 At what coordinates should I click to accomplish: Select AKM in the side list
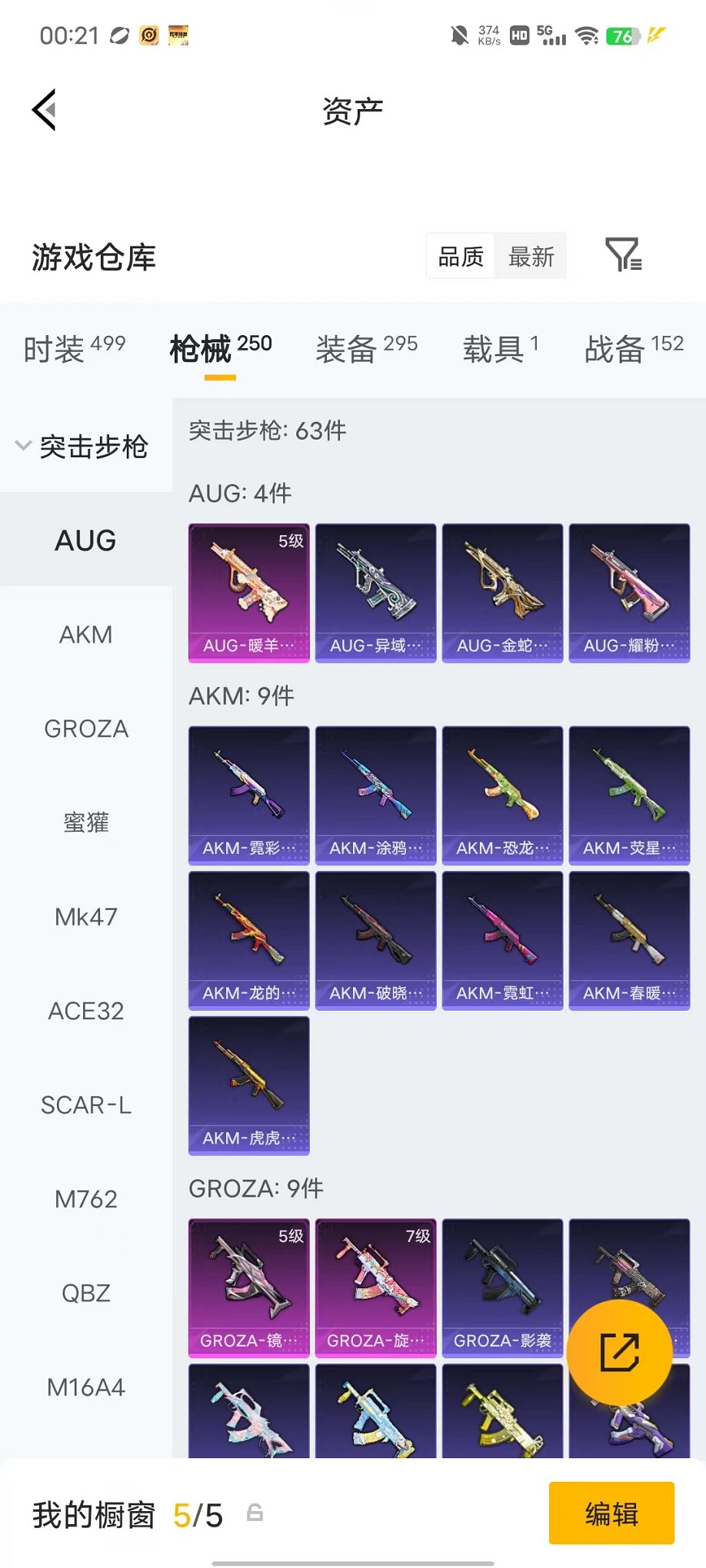coord(86,635)
